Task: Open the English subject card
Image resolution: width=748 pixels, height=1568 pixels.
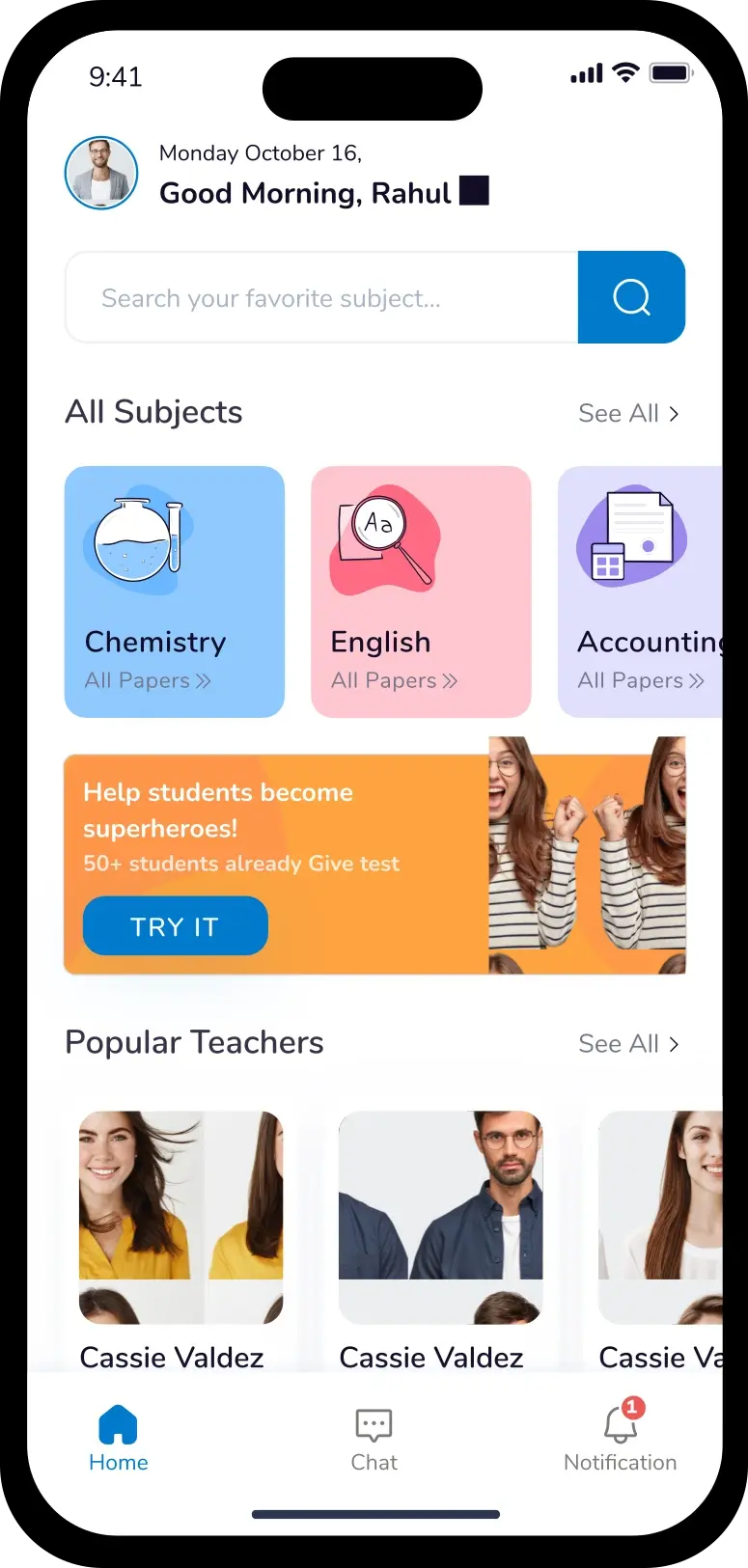Action: (421, 591)
